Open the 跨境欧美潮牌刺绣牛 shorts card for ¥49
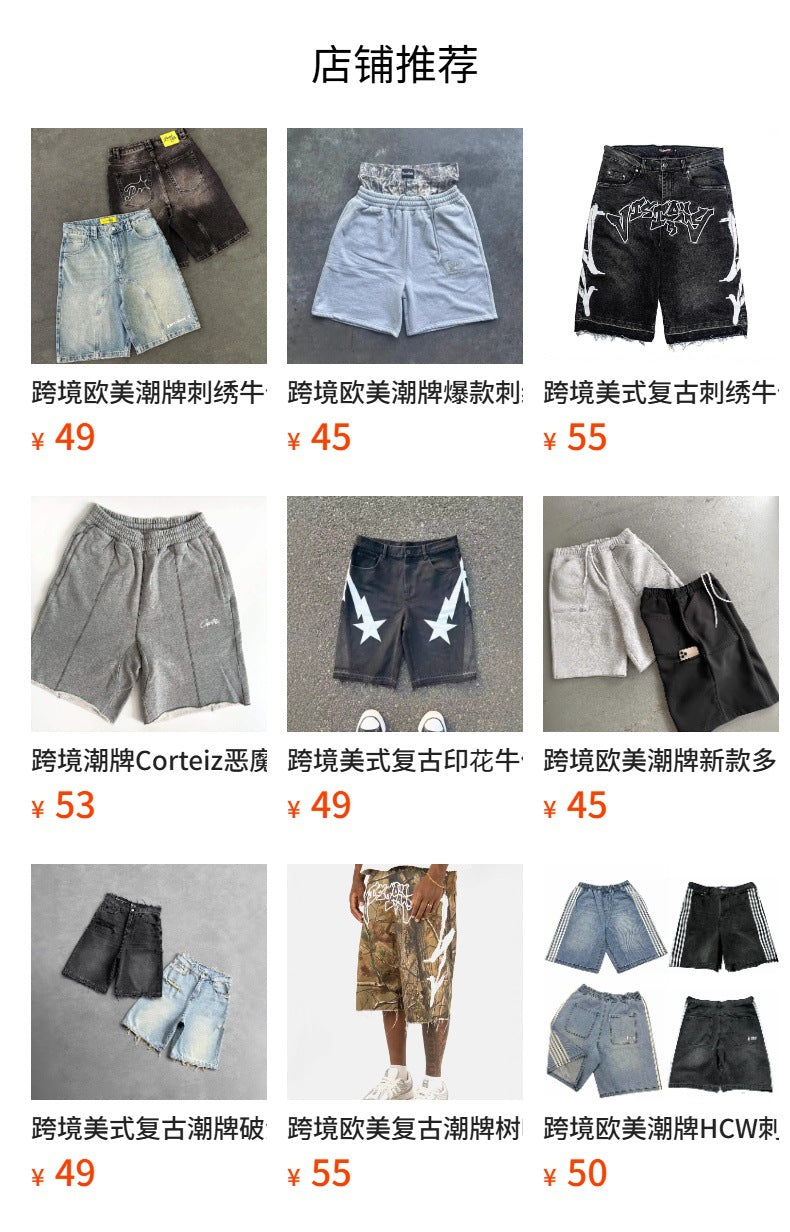 click(x=148, y=246)
